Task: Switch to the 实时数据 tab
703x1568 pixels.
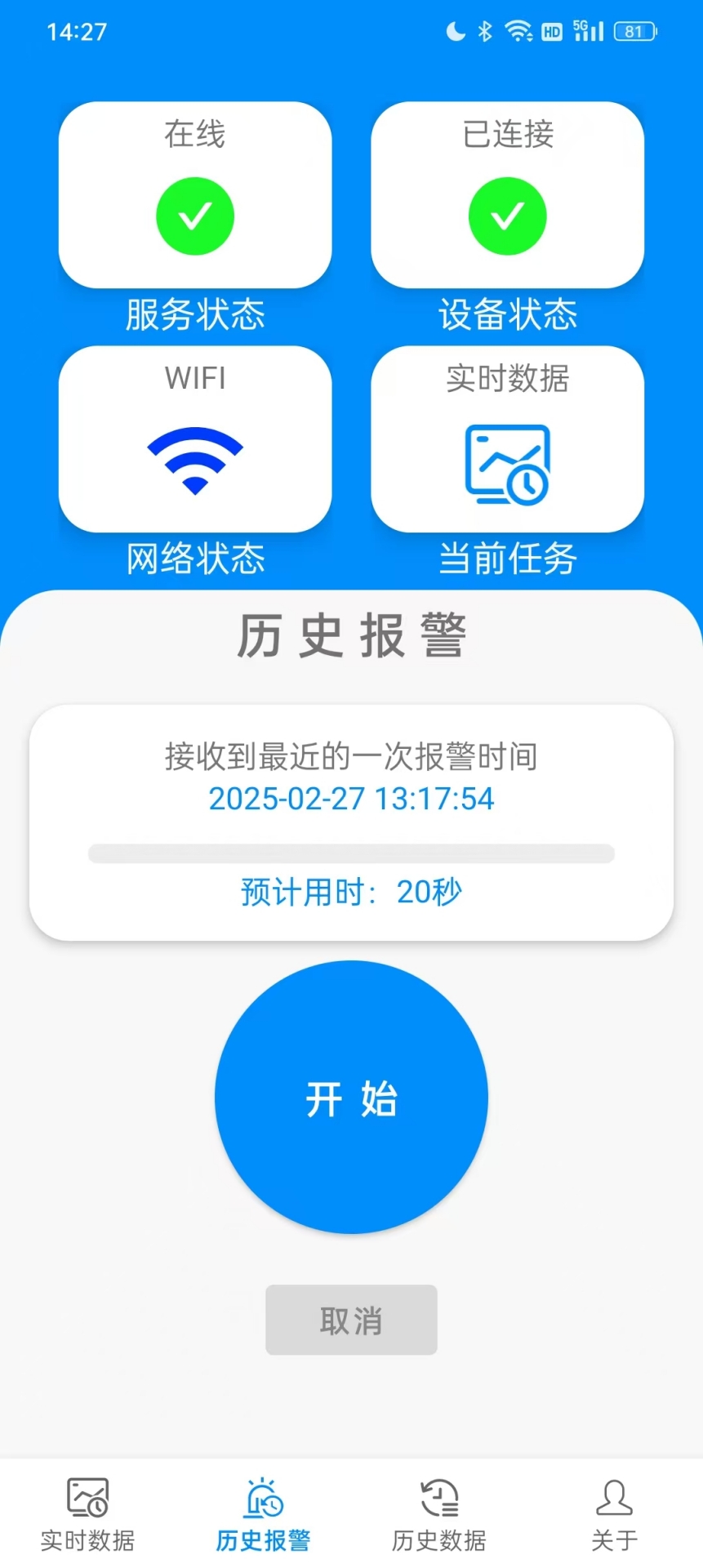Action: (87, 1519)
